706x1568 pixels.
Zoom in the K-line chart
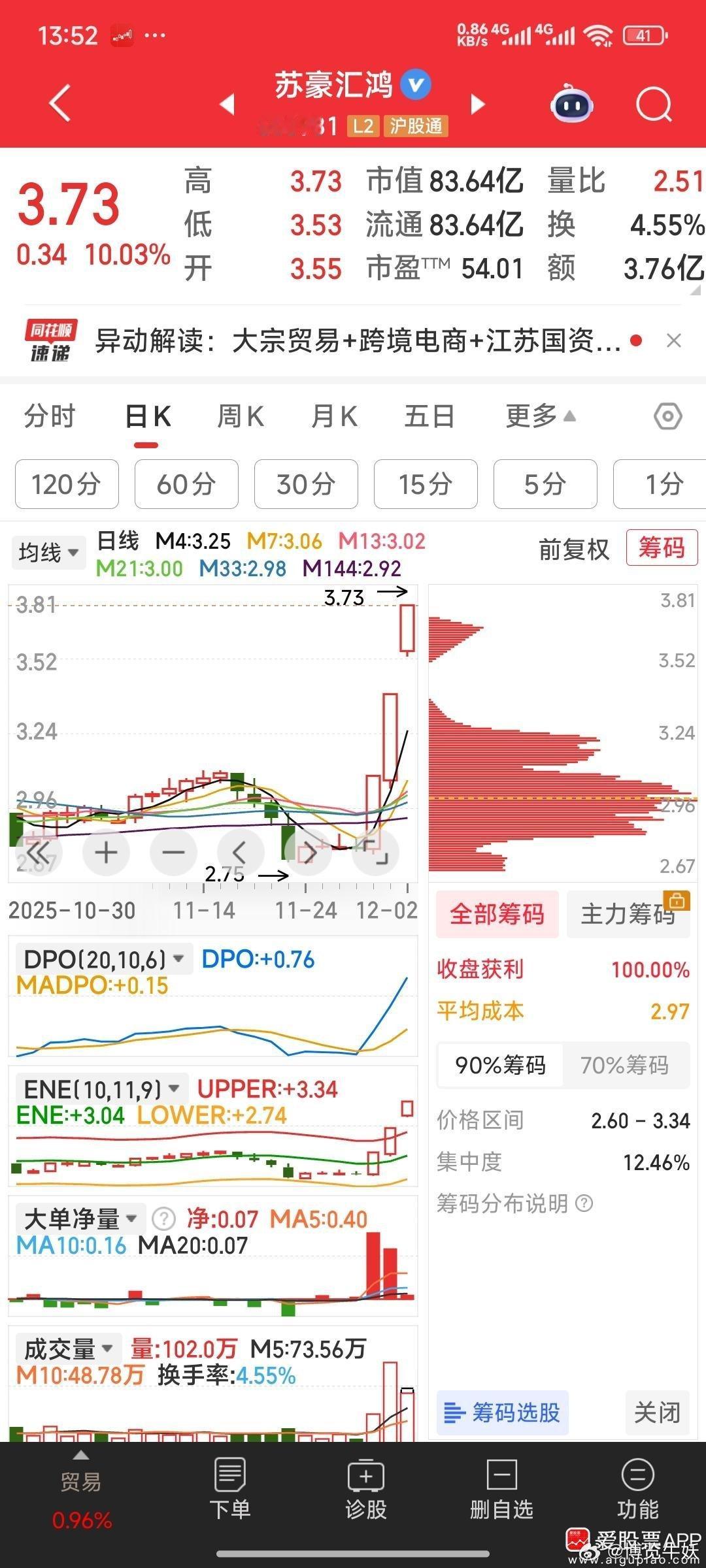pyautogui.click(x=106, y=853)
